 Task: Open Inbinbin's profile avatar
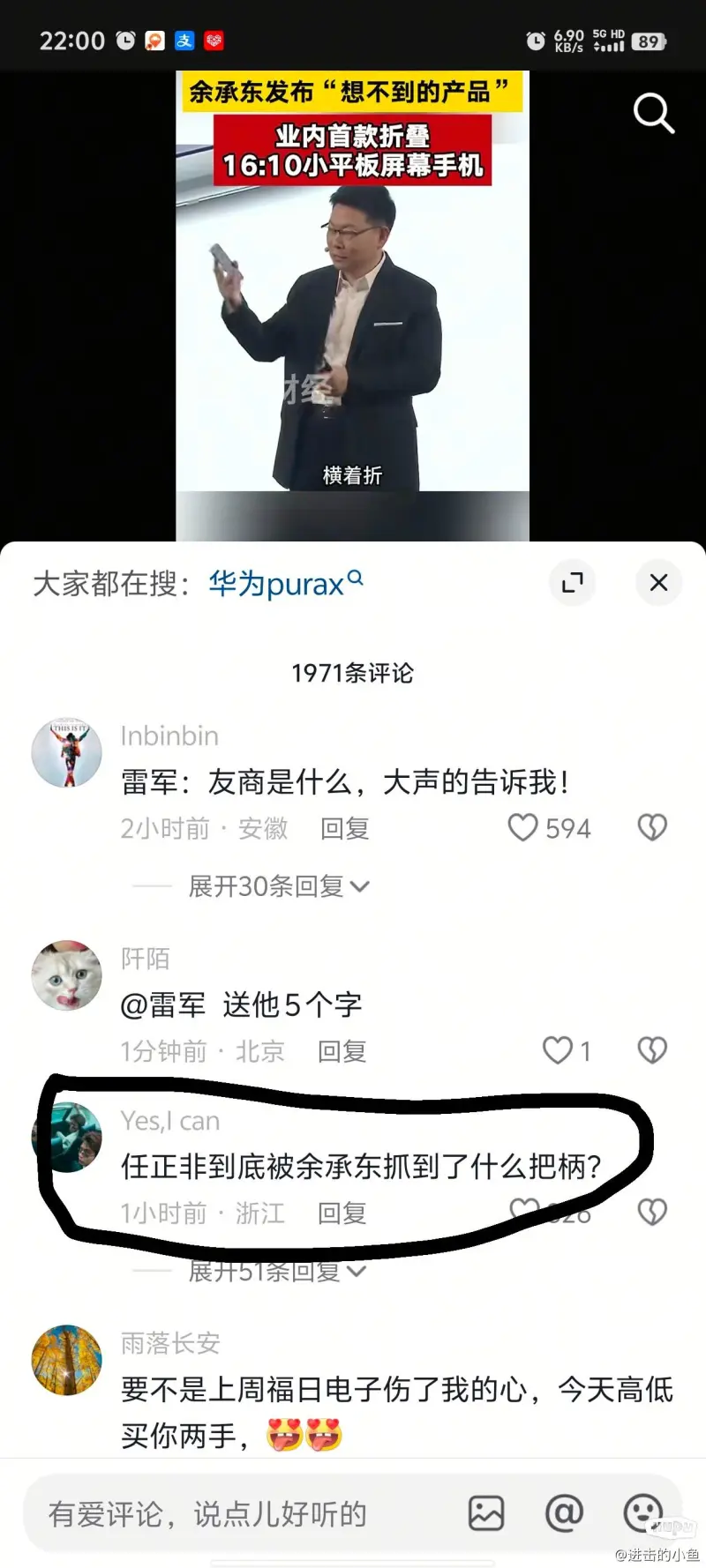(x=67, y=752)
